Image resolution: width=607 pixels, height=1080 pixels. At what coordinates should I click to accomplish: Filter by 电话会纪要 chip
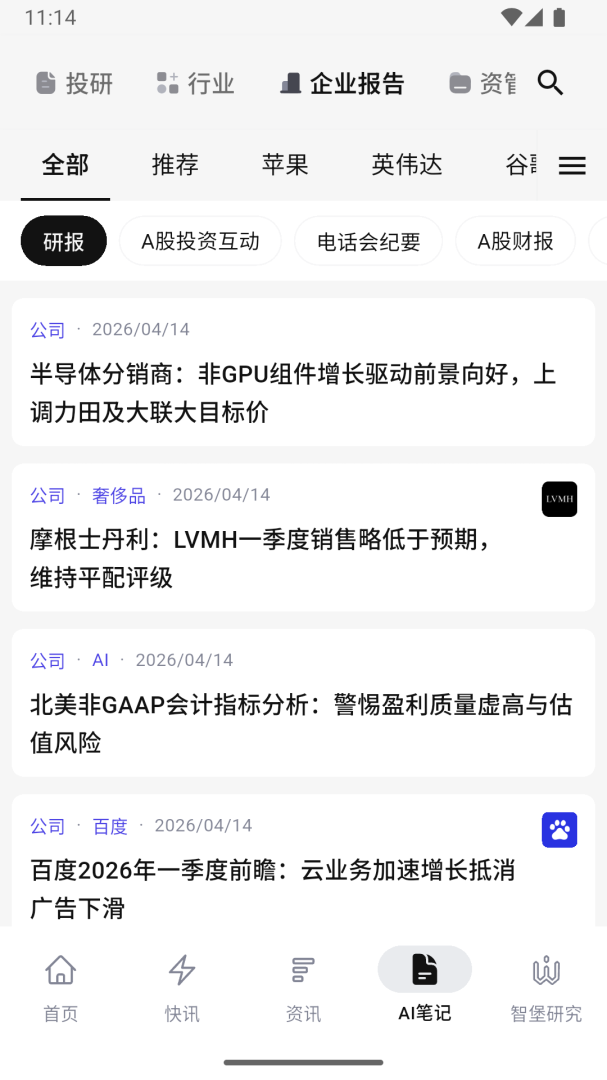point(368,241)
